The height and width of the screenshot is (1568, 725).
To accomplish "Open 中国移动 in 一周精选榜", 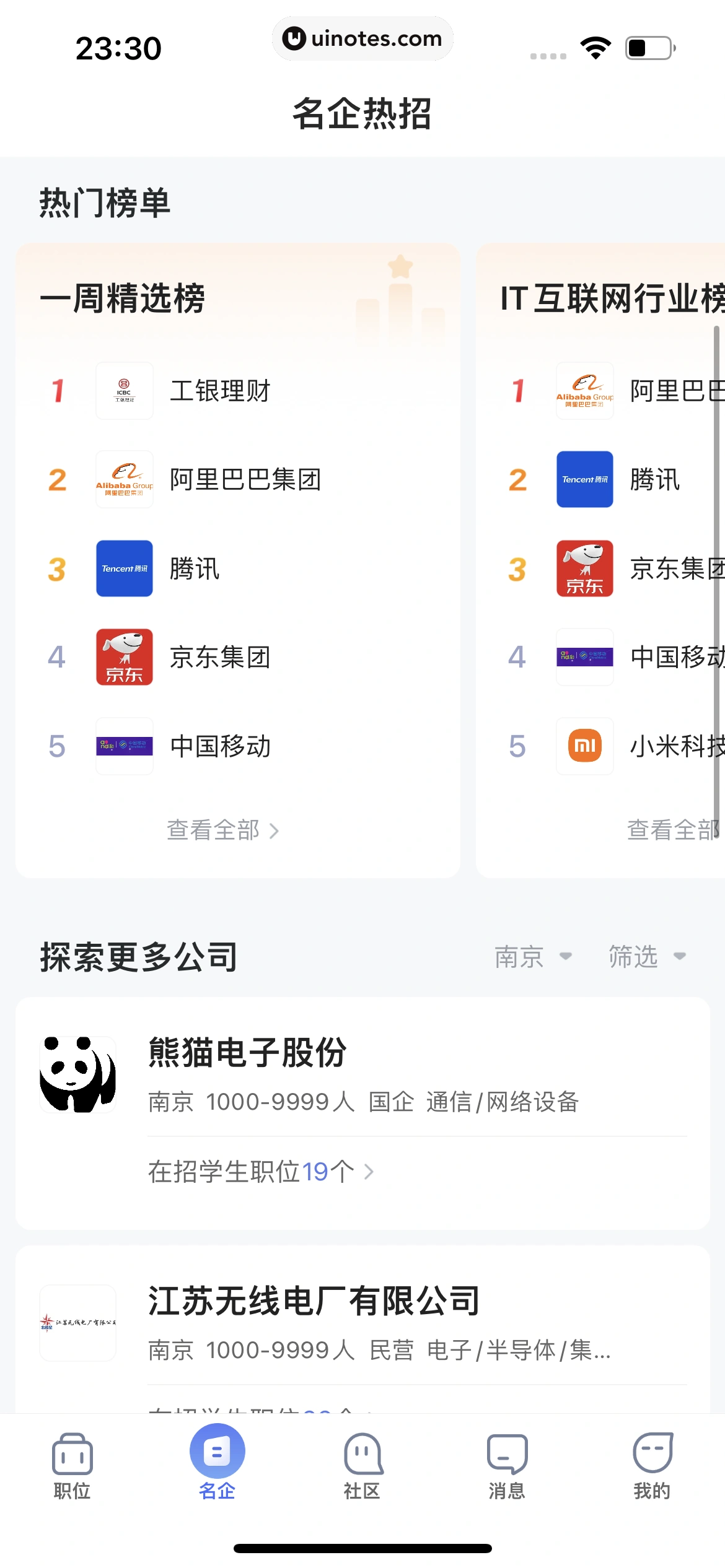I will point(220,746).
